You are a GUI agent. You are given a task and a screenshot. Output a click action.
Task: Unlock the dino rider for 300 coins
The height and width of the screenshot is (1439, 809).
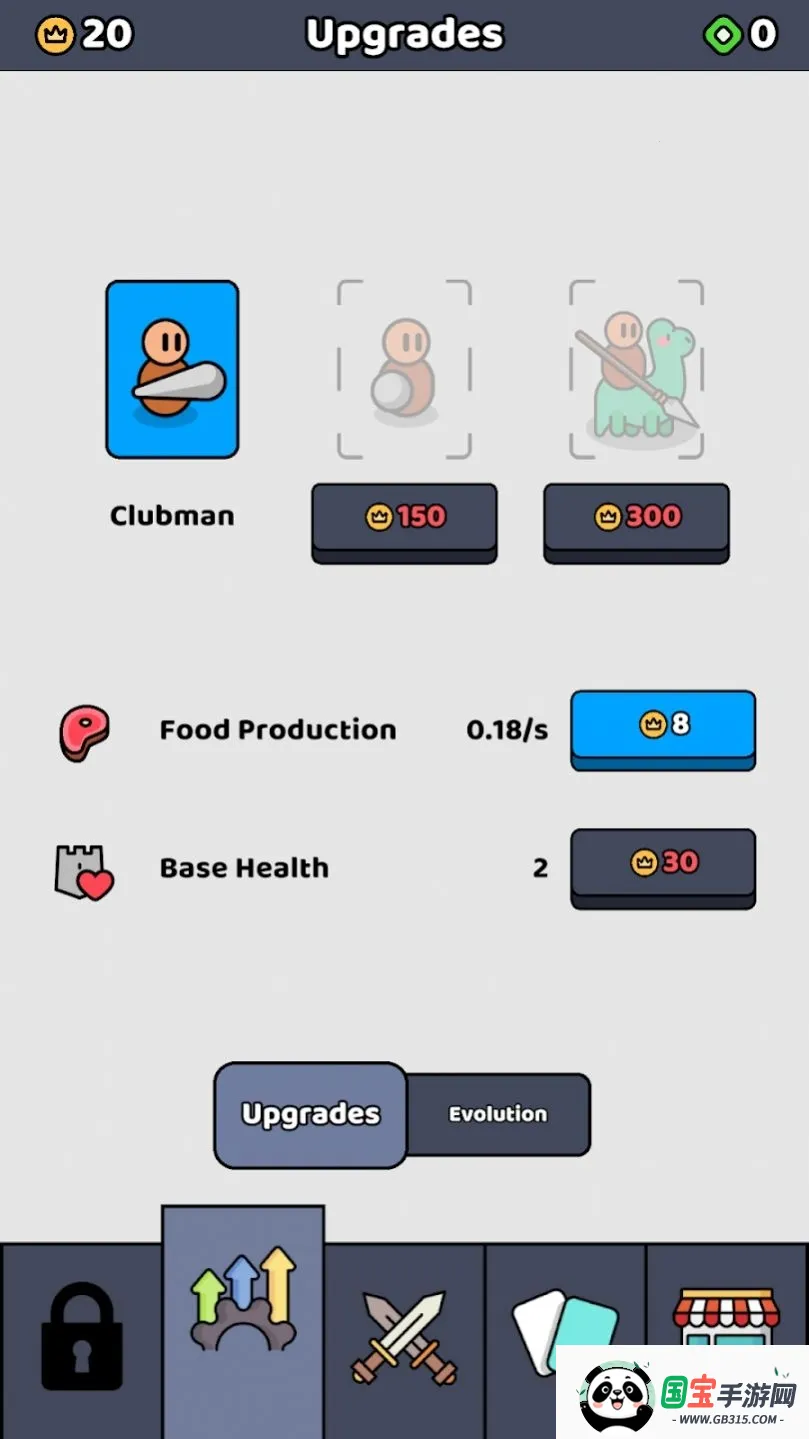point(636,518)
